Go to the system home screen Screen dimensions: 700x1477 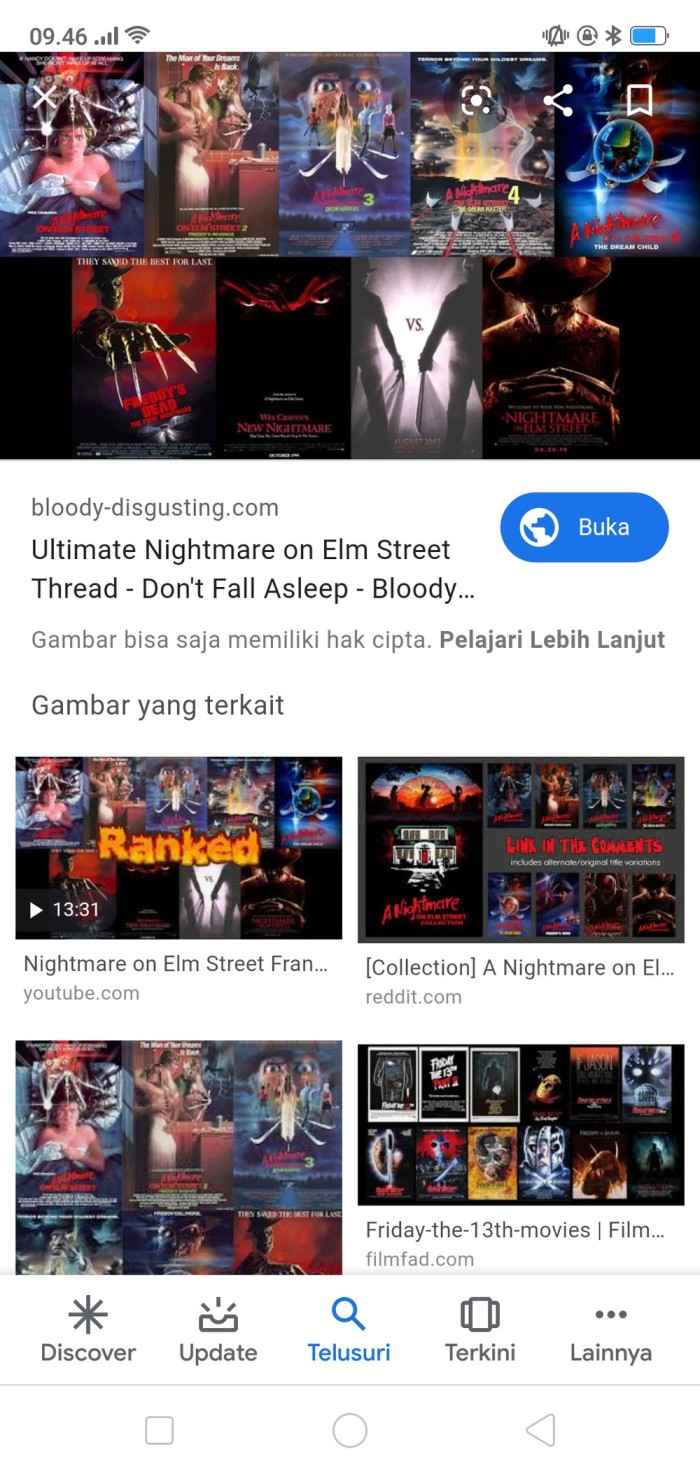click(350, 1430)
